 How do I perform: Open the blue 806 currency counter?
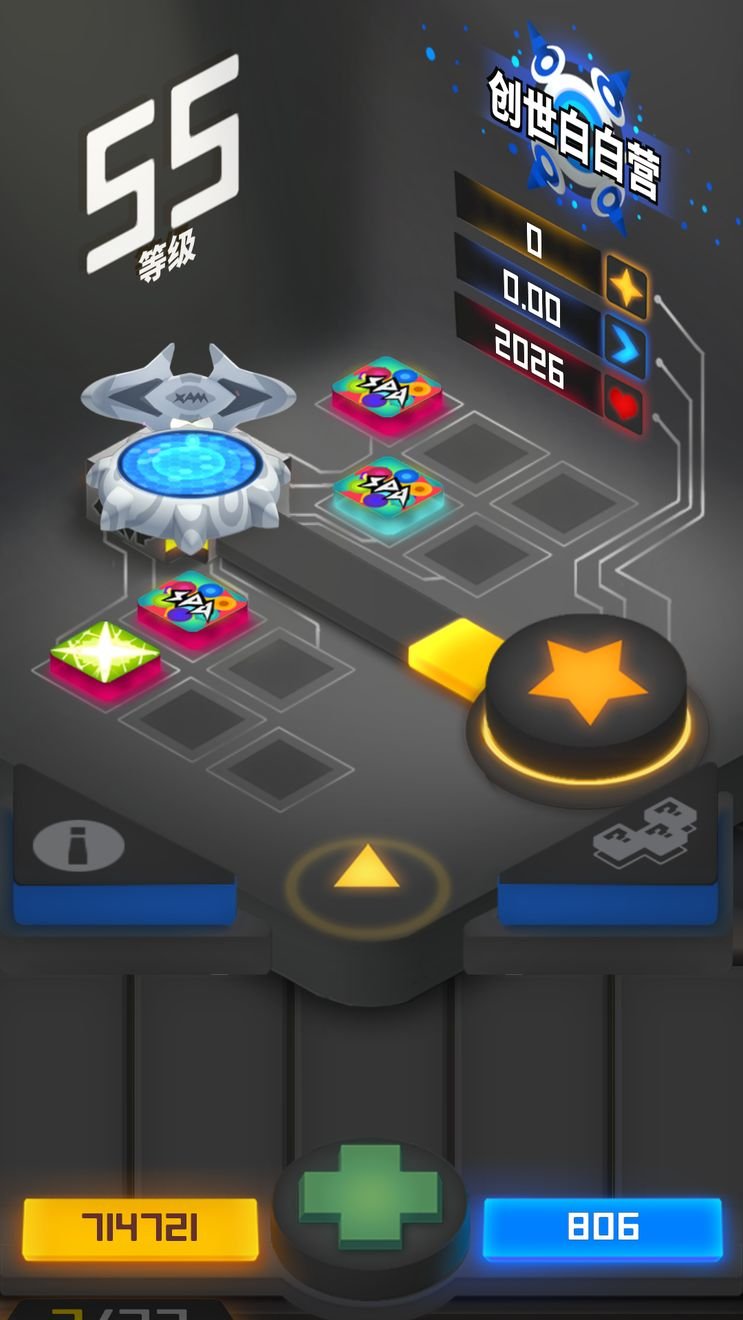(x=602, y=1228)
